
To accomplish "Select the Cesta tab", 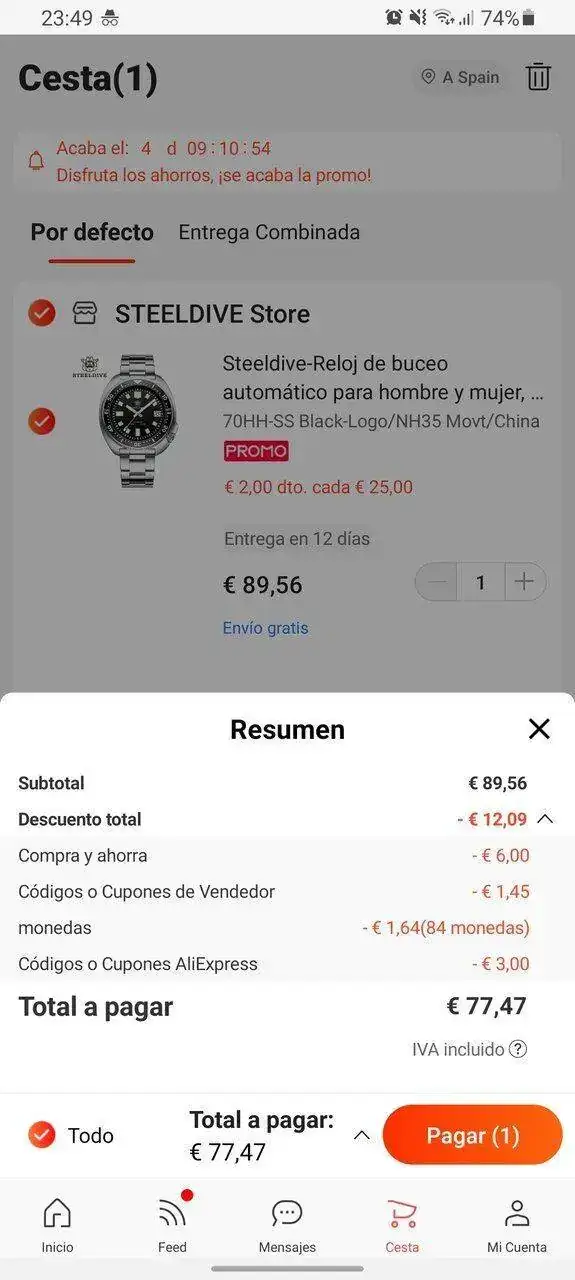I will (x=402, y=1225).
